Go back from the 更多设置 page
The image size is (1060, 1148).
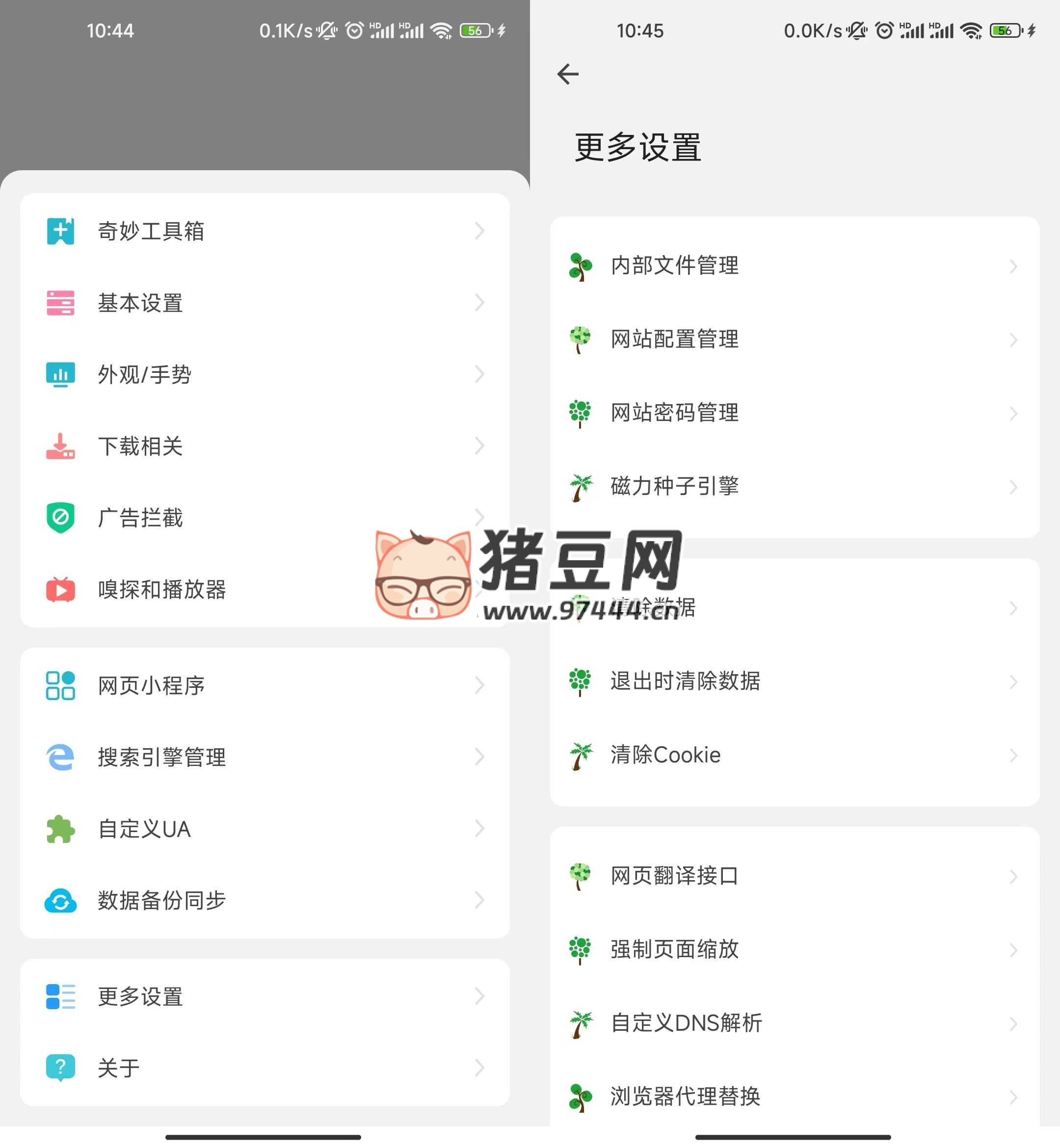(568, 74)
